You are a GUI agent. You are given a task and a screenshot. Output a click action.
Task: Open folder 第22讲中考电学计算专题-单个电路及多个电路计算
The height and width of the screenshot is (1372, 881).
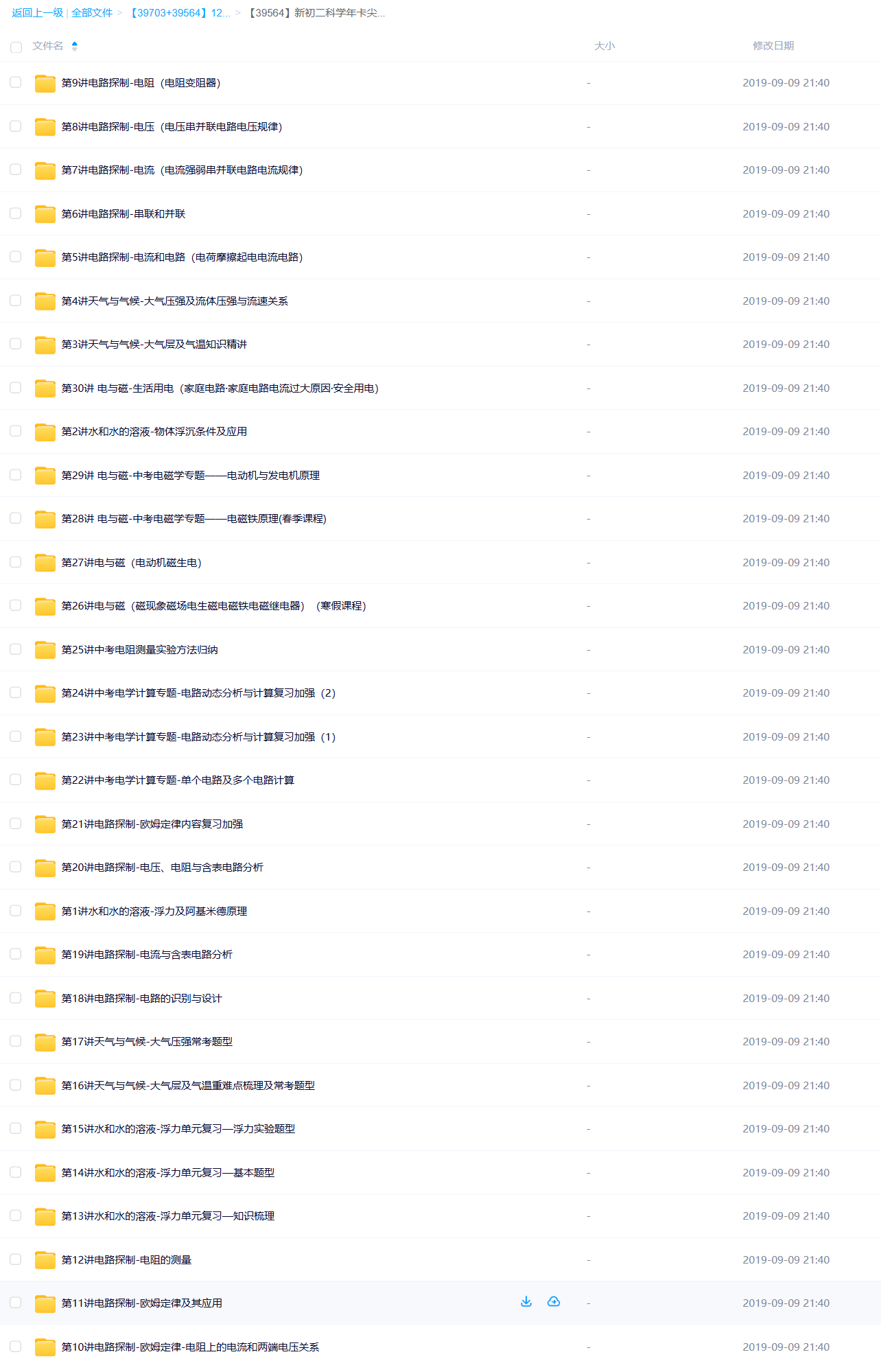tap(178, 780)
